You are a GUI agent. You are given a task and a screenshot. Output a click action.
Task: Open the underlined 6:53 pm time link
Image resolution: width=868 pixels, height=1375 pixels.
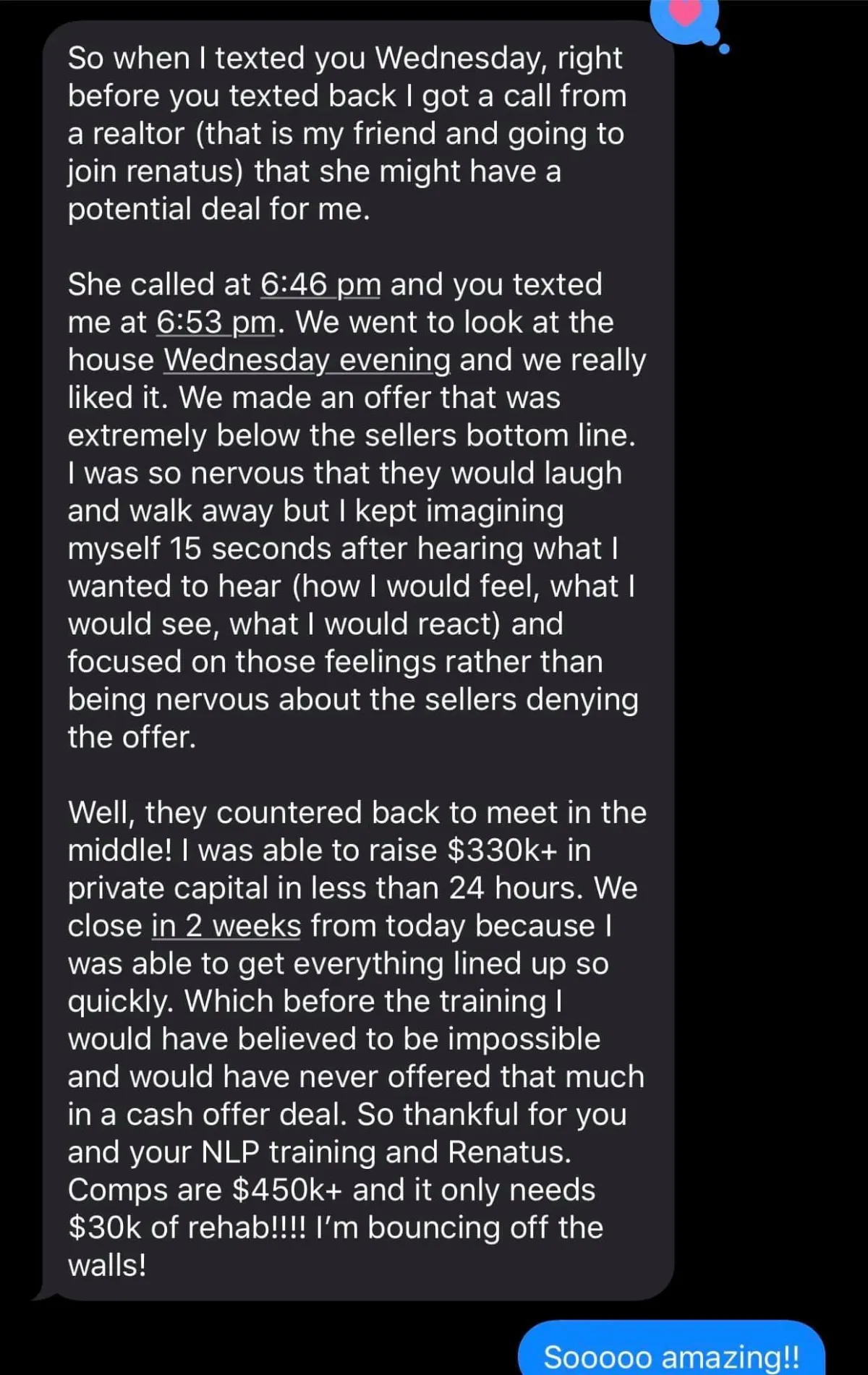click(x=216, y=323)
